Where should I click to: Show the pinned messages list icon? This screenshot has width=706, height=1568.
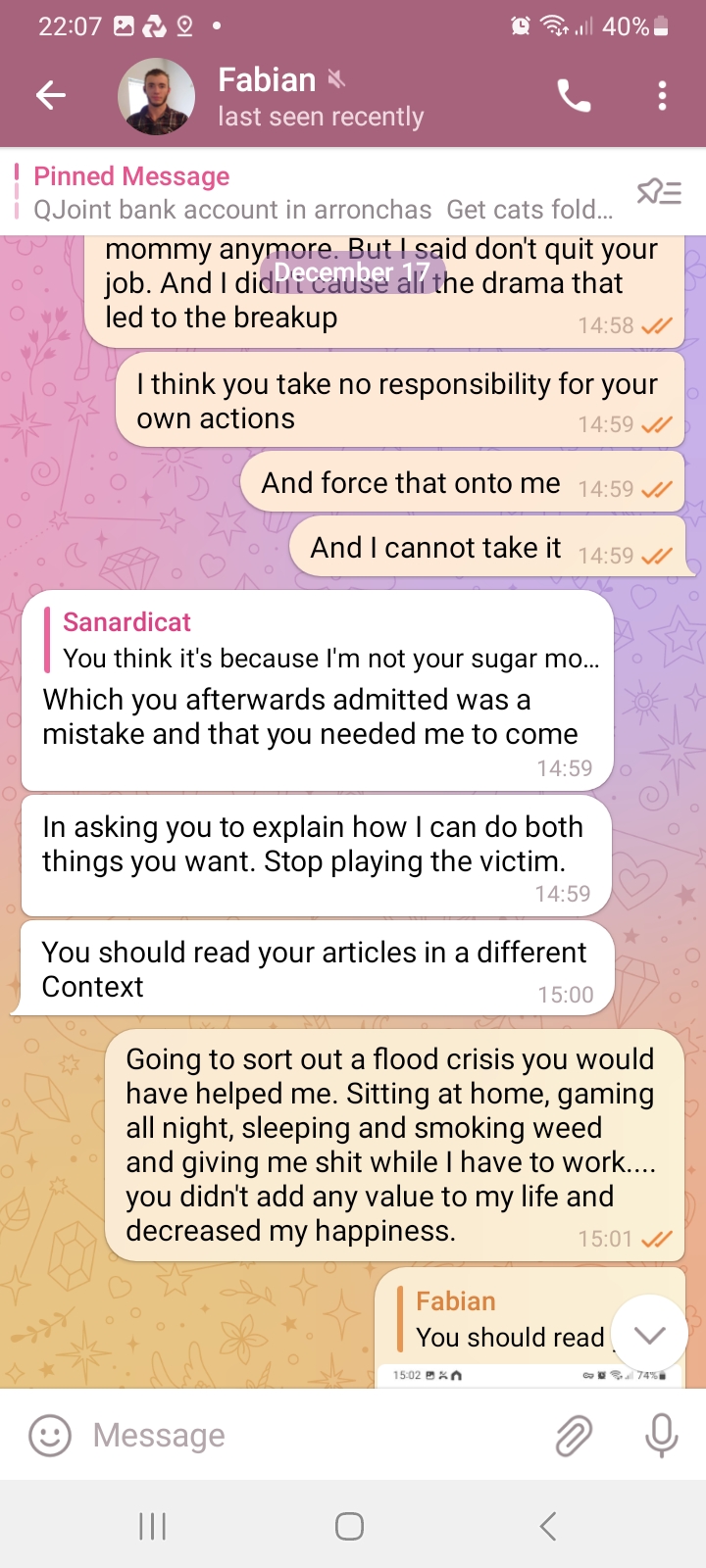click(x=659, y=192)
